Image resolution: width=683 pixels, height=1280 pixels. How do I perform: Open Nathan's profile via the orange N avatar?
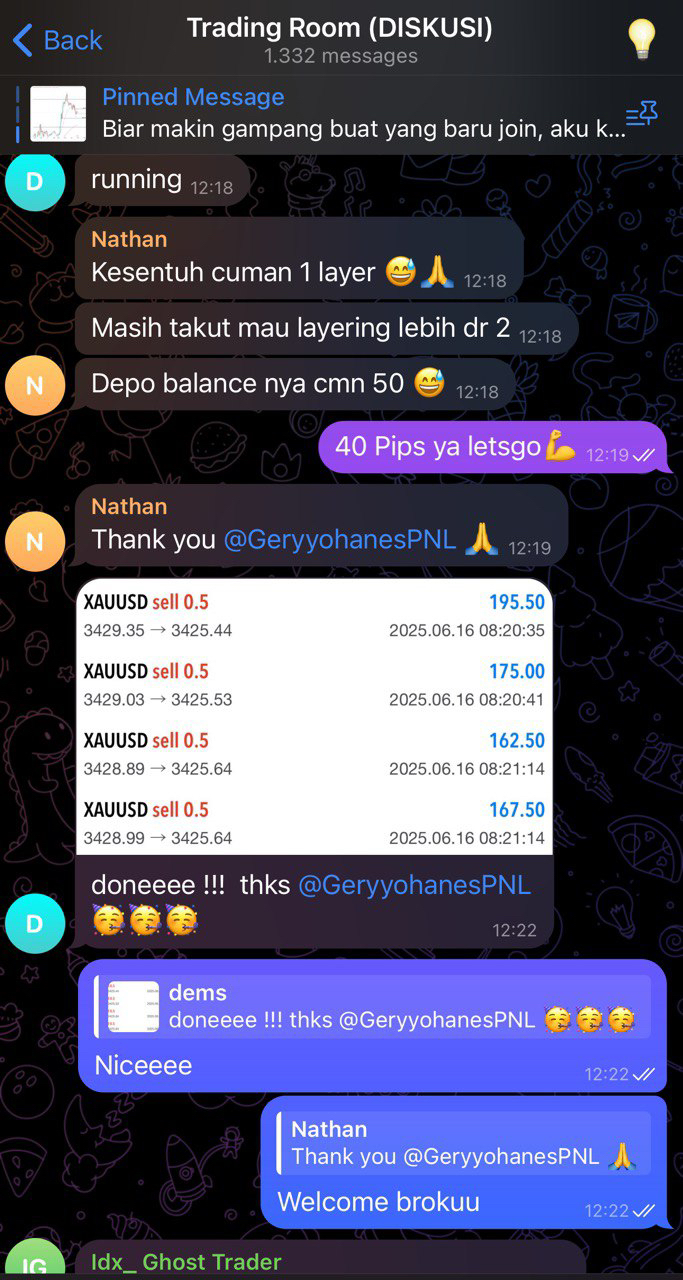pos(35,541)
